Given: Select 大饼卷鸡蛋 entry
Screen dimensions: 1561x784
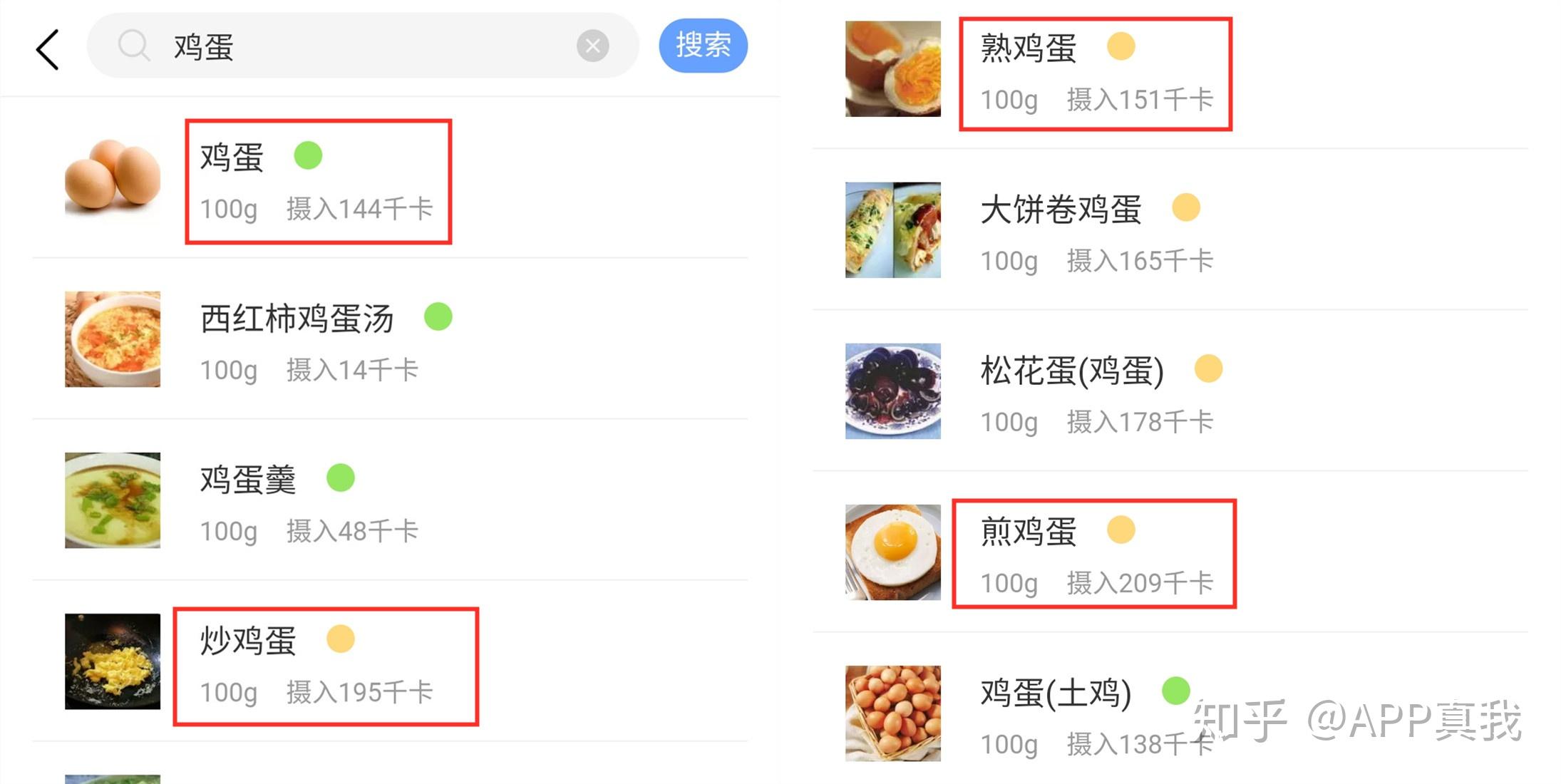Looking at the screenshot, I should click(x=1061, y=232).
